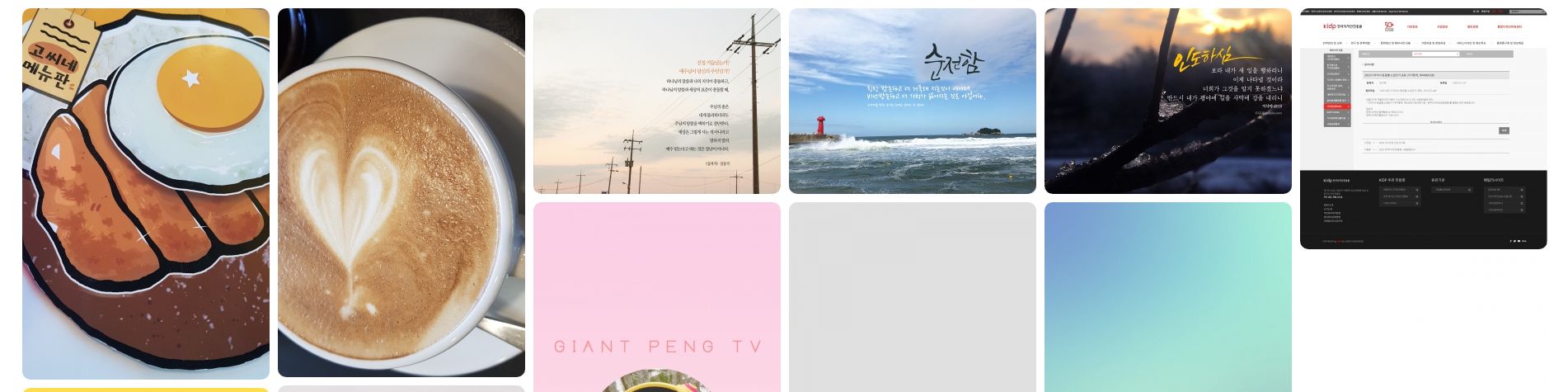Open the fried egg and cutlet illustration

(146, 194)
